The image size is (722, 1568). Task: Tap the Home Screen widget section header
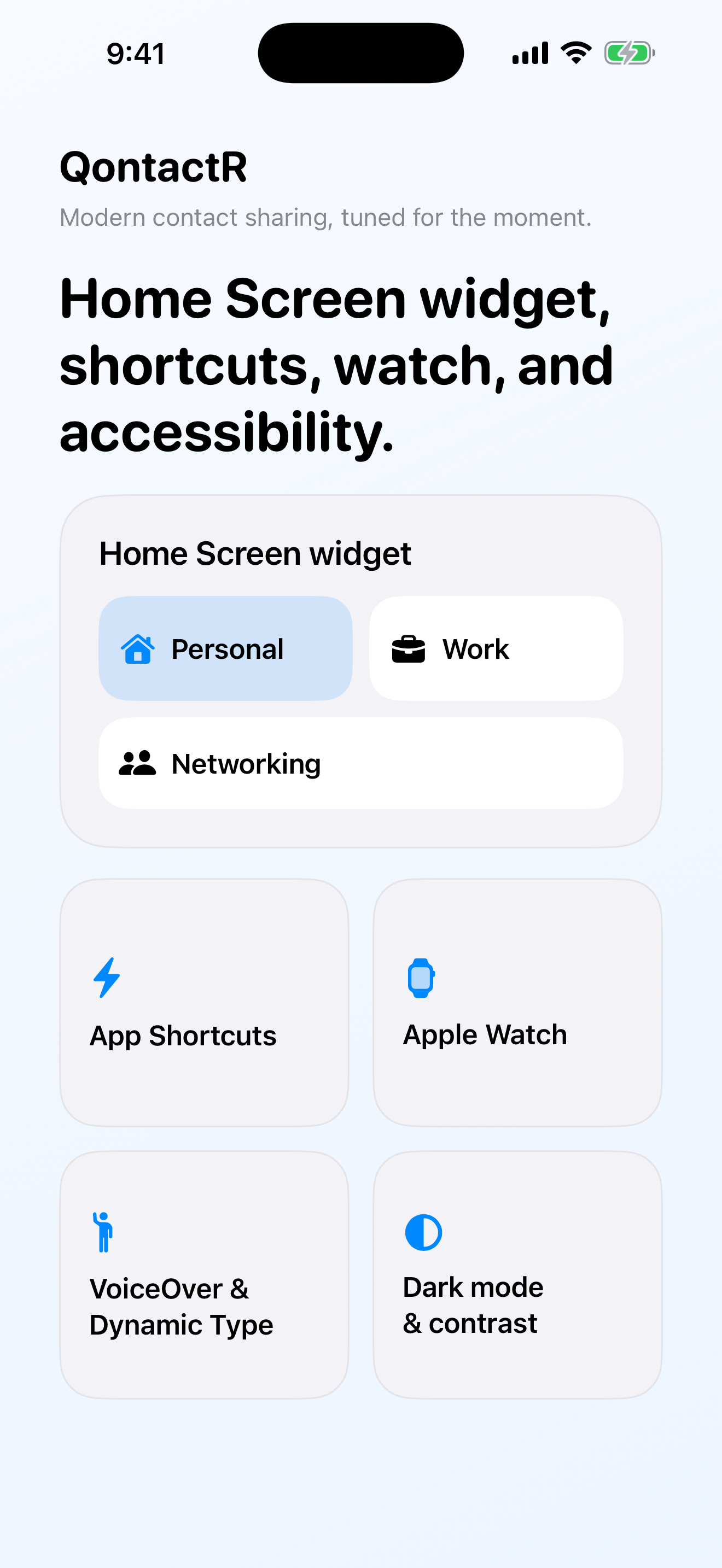(255, 553)
